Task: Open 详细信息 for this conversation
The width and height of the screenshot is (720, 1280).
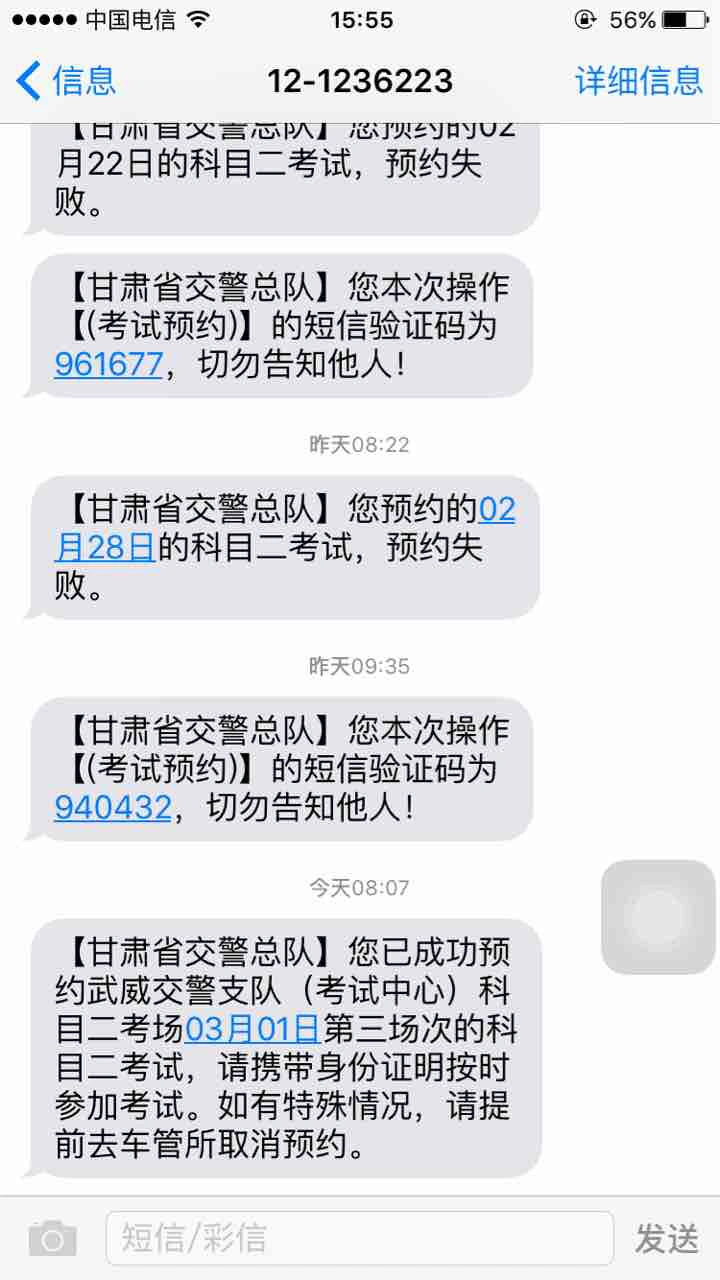Action: pos(639,80)
